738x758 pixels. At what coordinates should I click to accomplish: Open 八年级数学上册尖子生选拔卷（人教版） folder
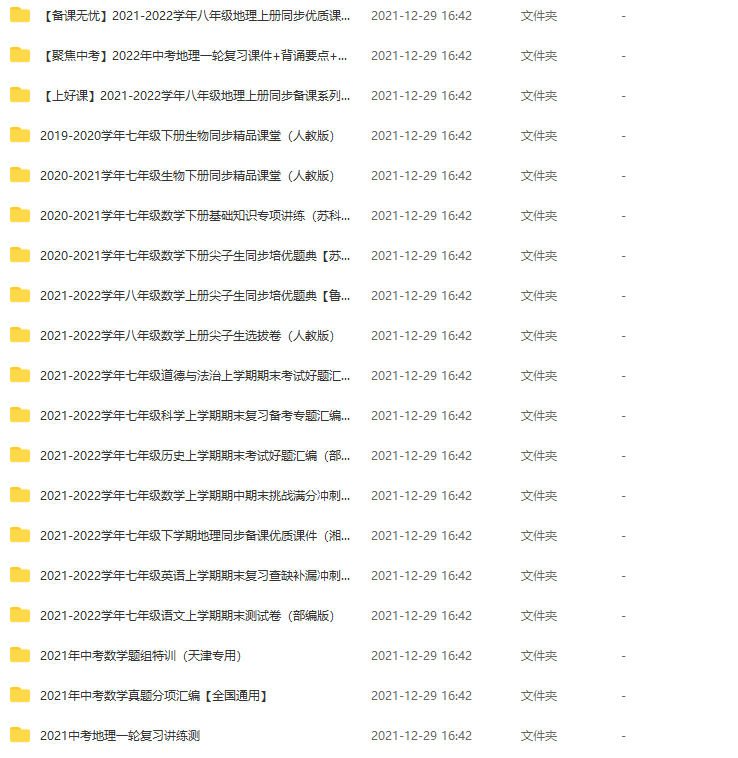[x=187, y=336]
